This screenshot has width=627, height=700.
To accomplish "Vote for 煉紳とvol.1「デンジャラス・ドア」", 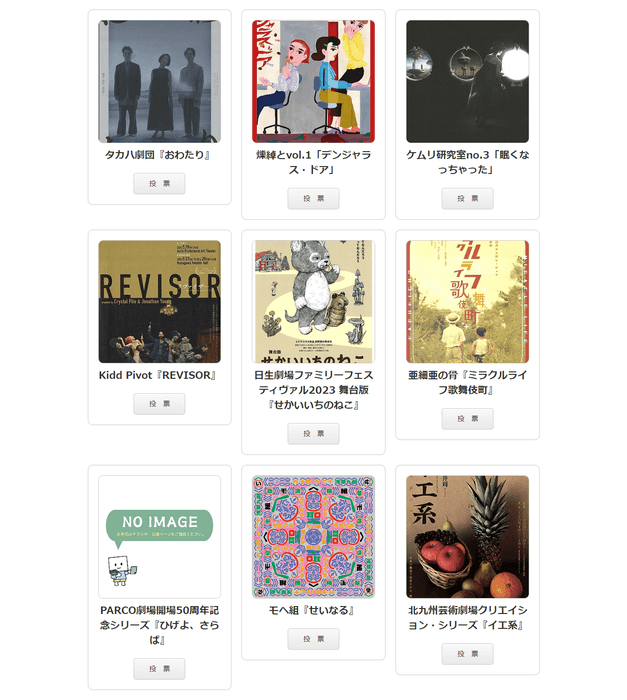I will [313, 198].
